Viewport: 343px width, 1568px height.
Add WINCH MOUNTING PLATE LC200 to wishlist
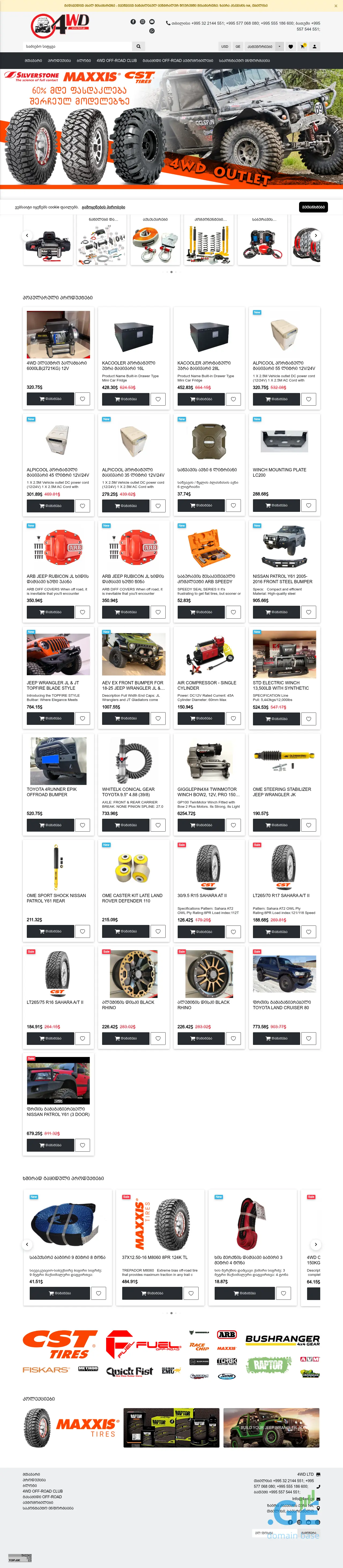(x=309, y=505)
